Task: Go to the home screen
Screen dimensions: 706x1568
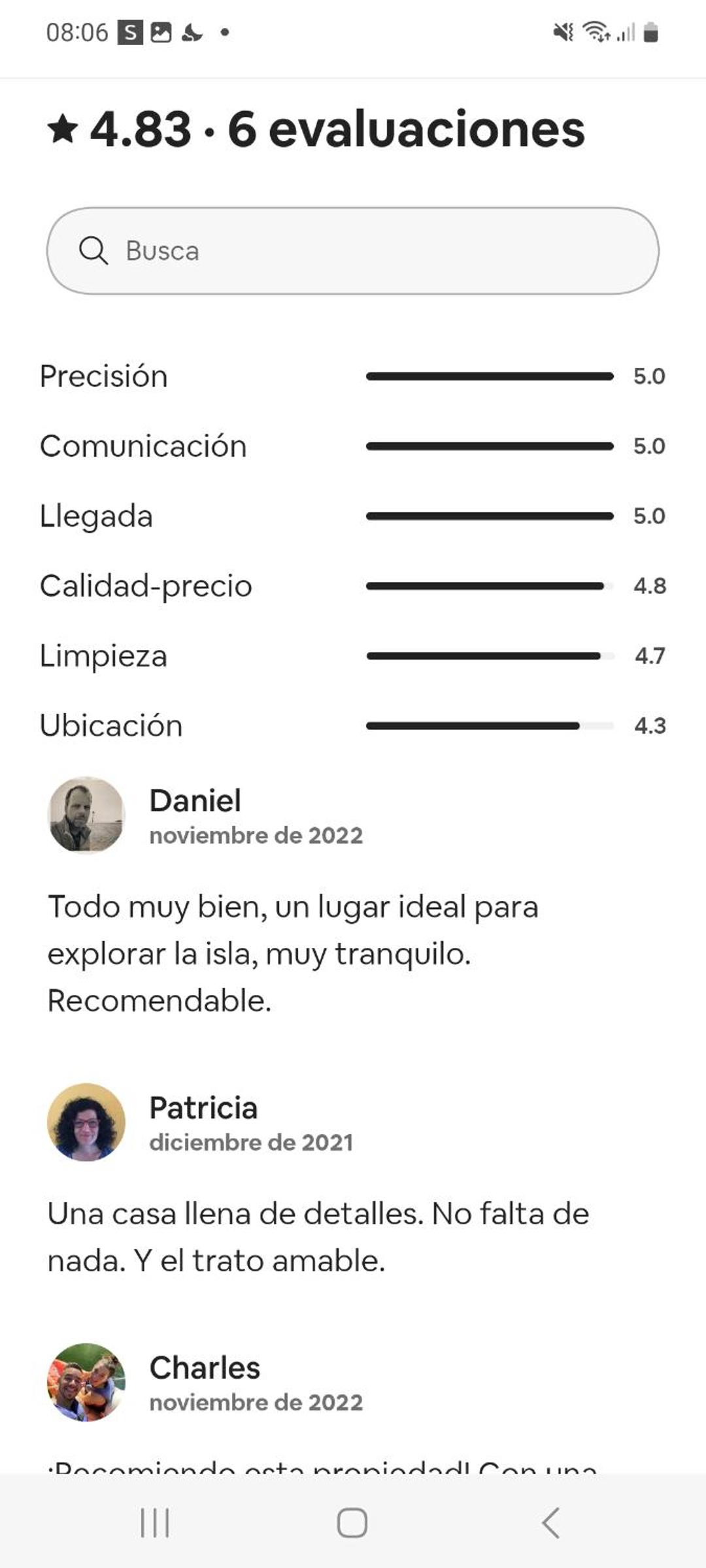Action: click(x=352, y=1523)
